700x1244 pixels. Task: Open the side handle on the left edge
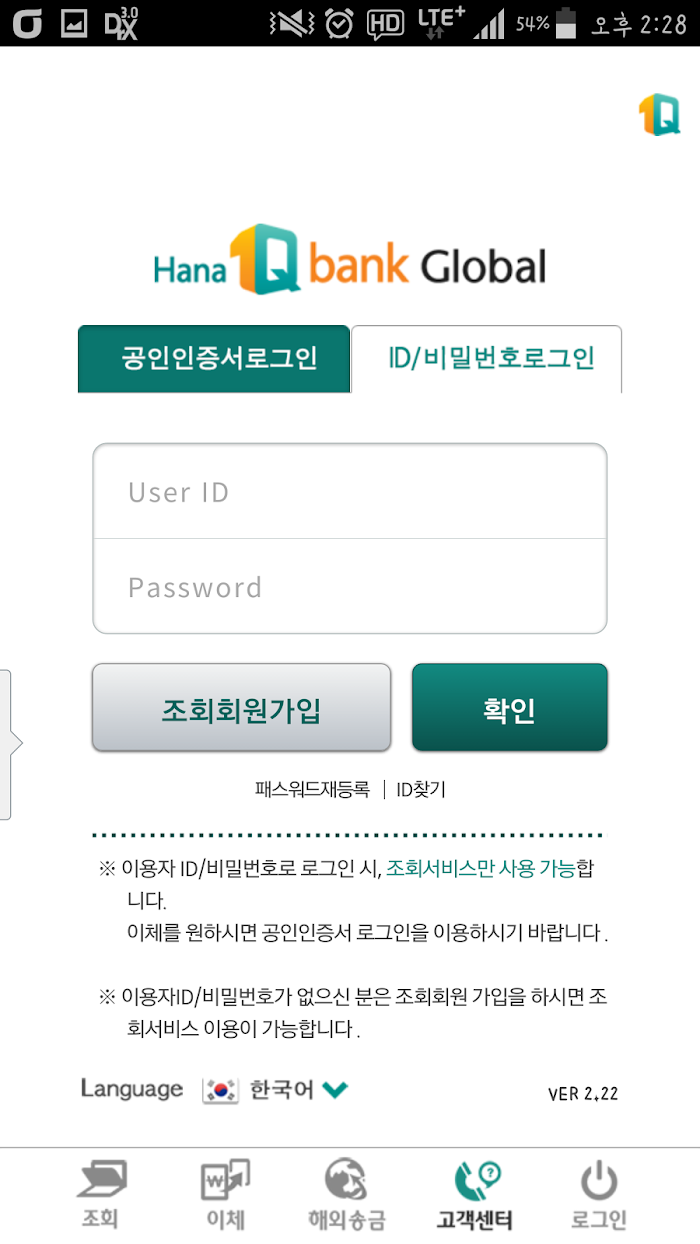click(7, 744)
